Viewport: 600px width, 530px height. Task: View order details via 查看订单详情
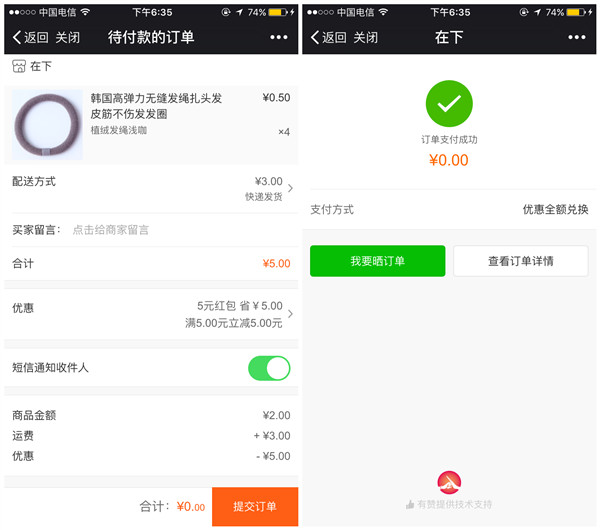pyautogui.click(x=520, y=261)
